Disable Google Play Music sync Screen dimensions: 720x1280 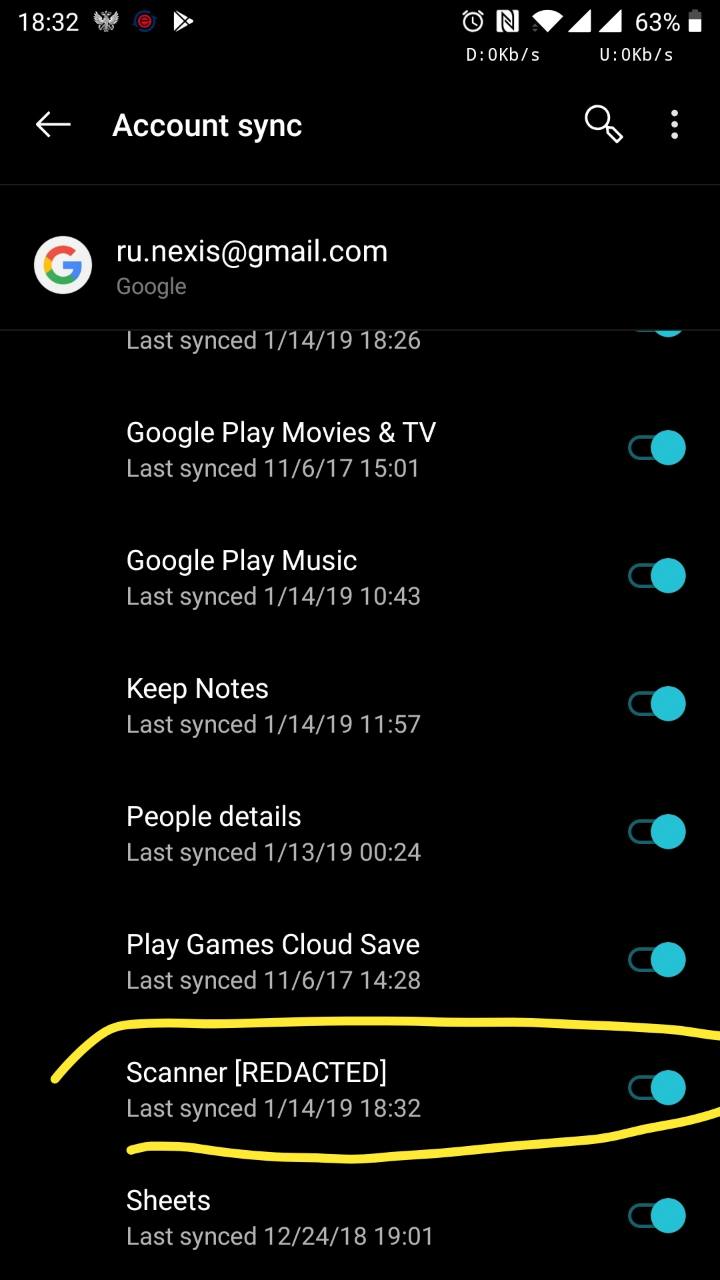tap(657, 576)
